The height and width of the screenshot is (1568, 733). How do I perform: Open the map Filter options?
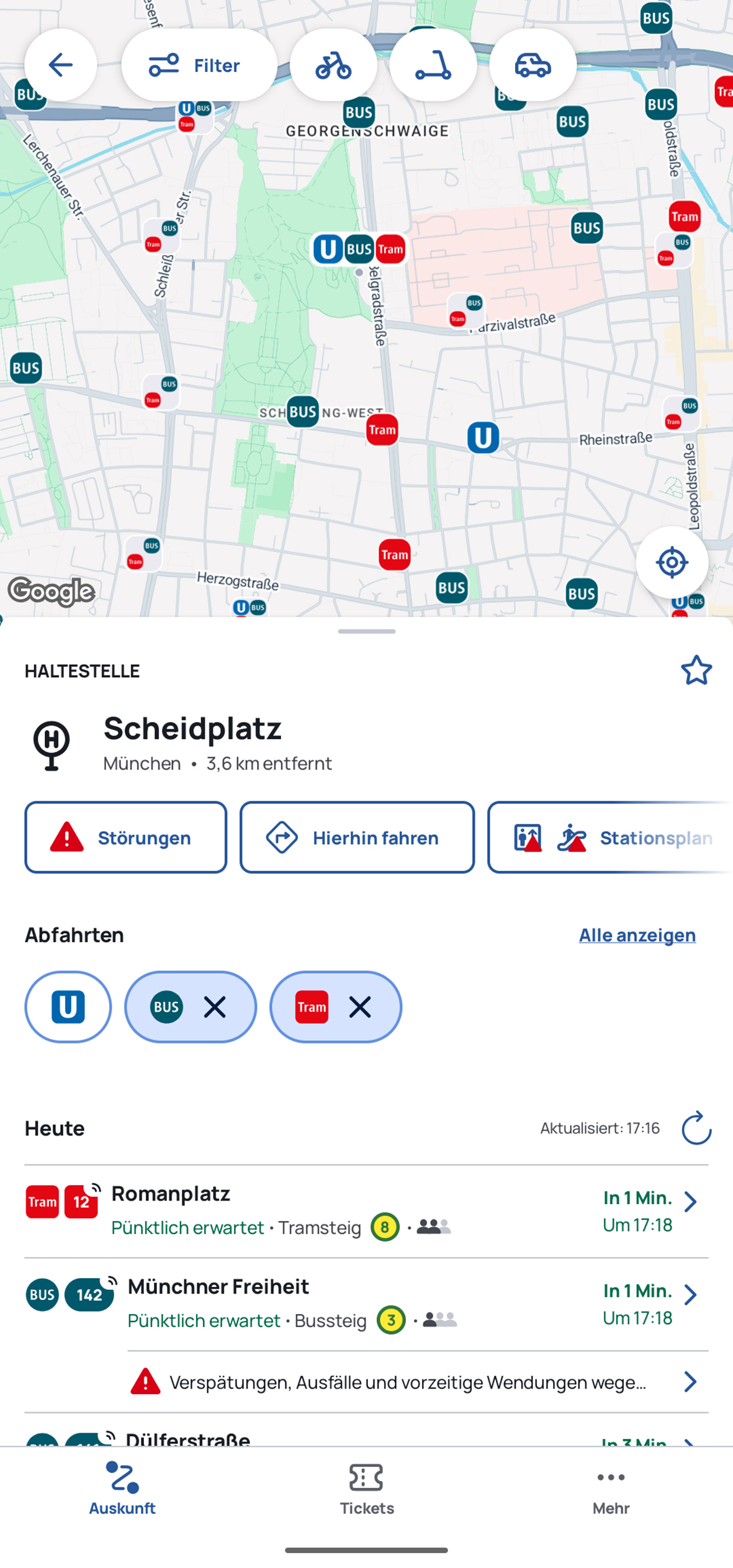point(199,65)
